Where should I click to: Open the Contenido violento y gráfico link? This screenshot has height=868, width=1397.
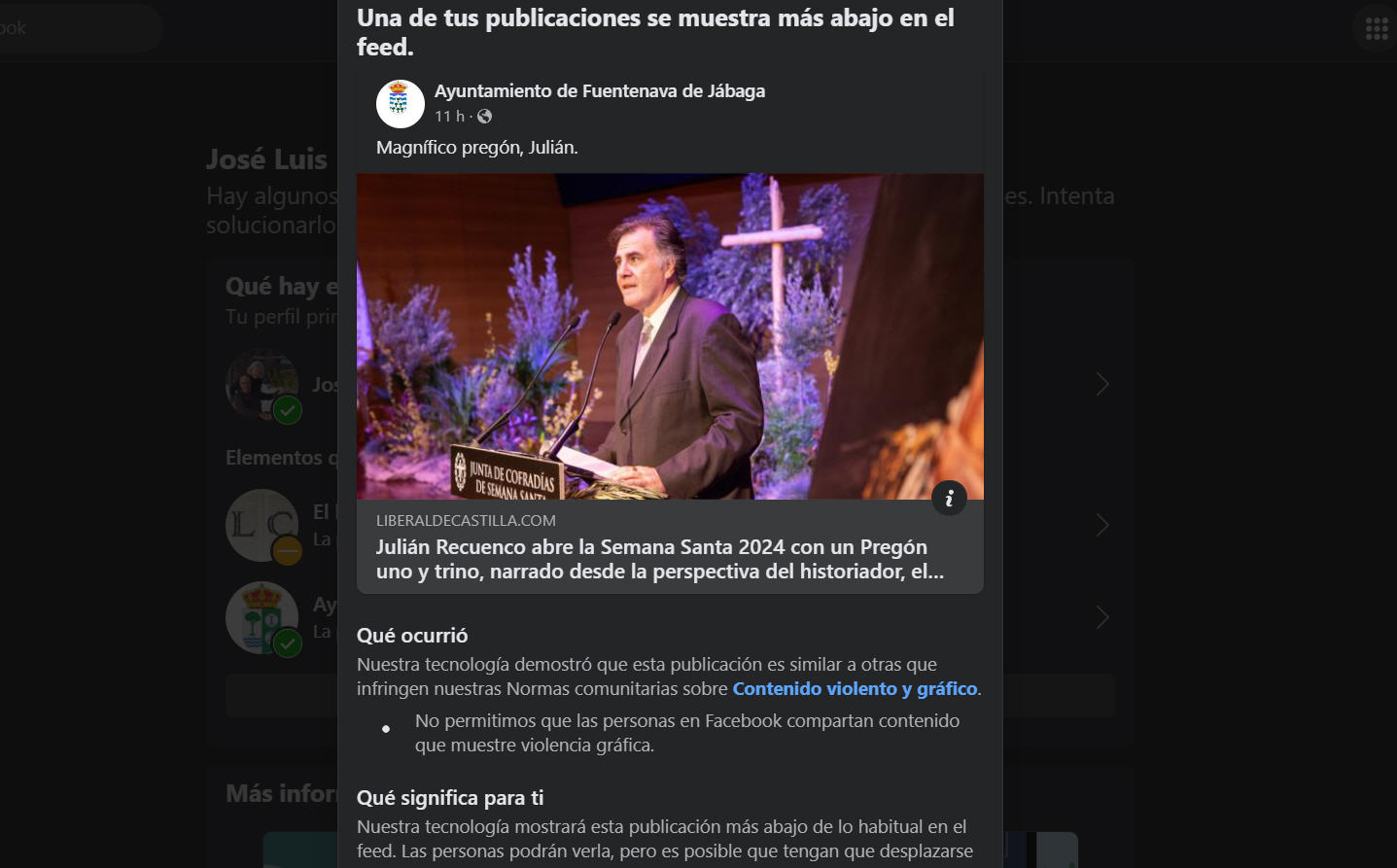[x=854, y=688]
